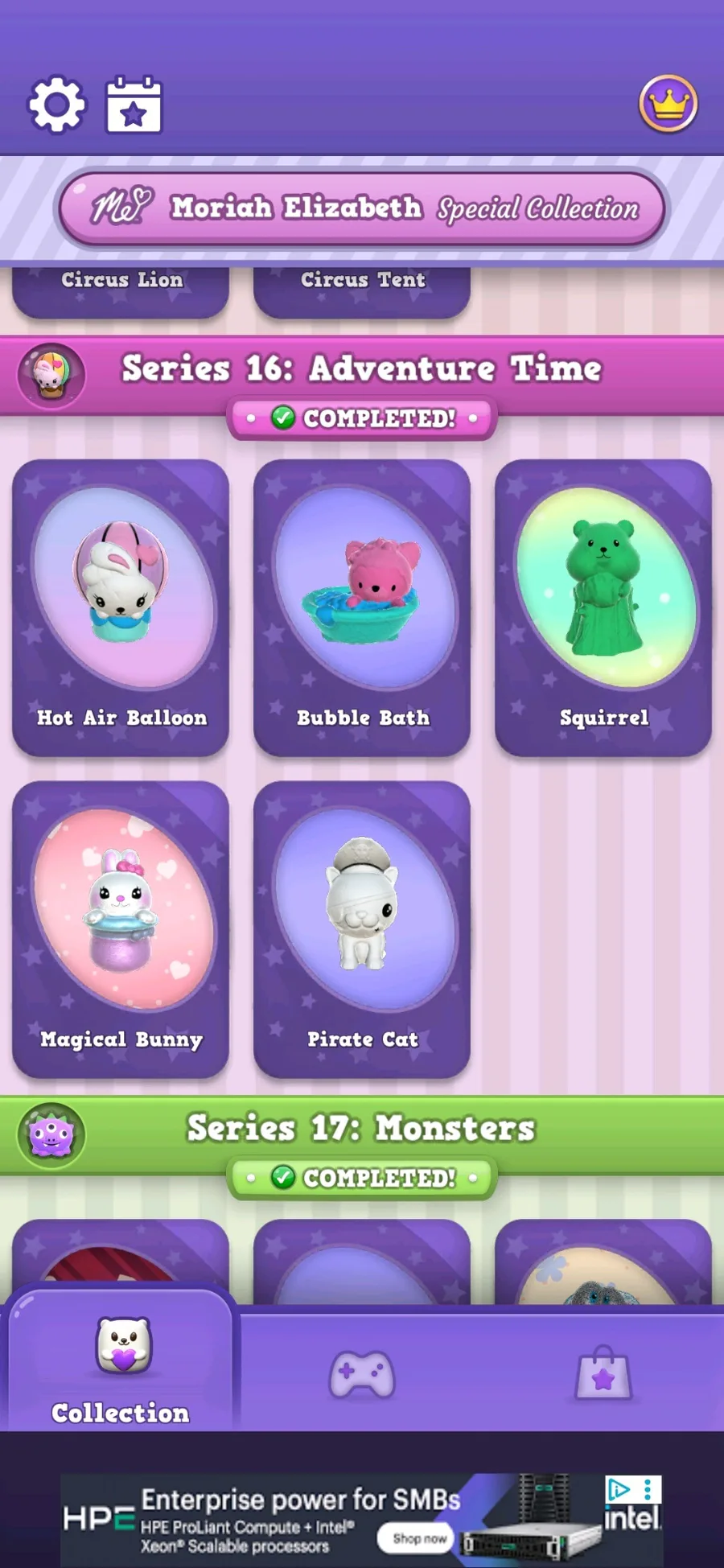Select the Pirate Cat card
Image resolution: width=724 pixels, height=1568 pixels.
(362, 929)
